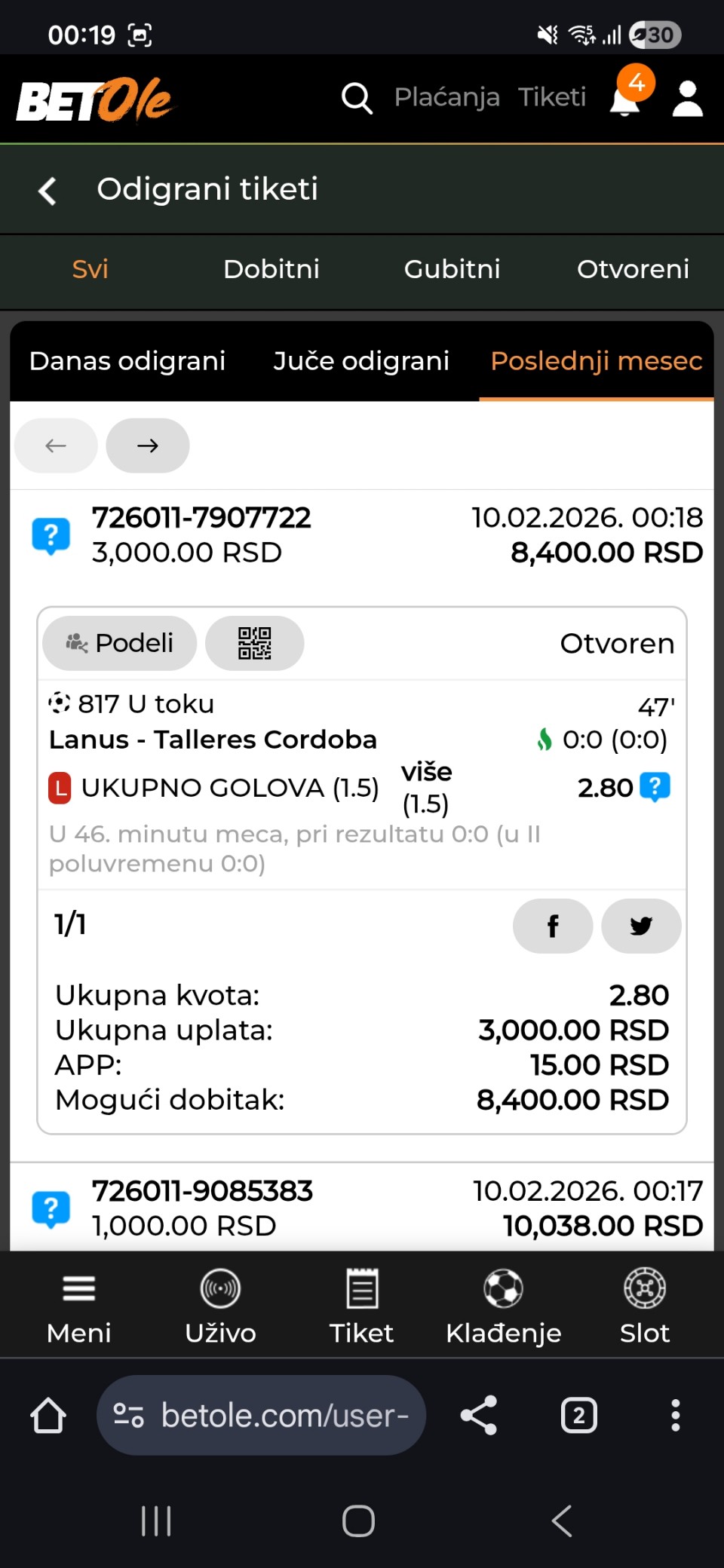Viewport: 724px width, 1568px height.
Task: Select Juče odigrani filter
Action: point(361,361)
